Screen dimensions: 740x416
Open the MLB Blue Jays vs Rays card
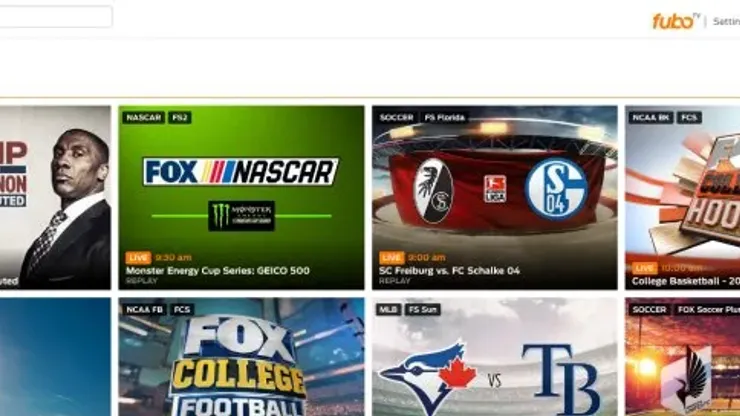(494, 358)
